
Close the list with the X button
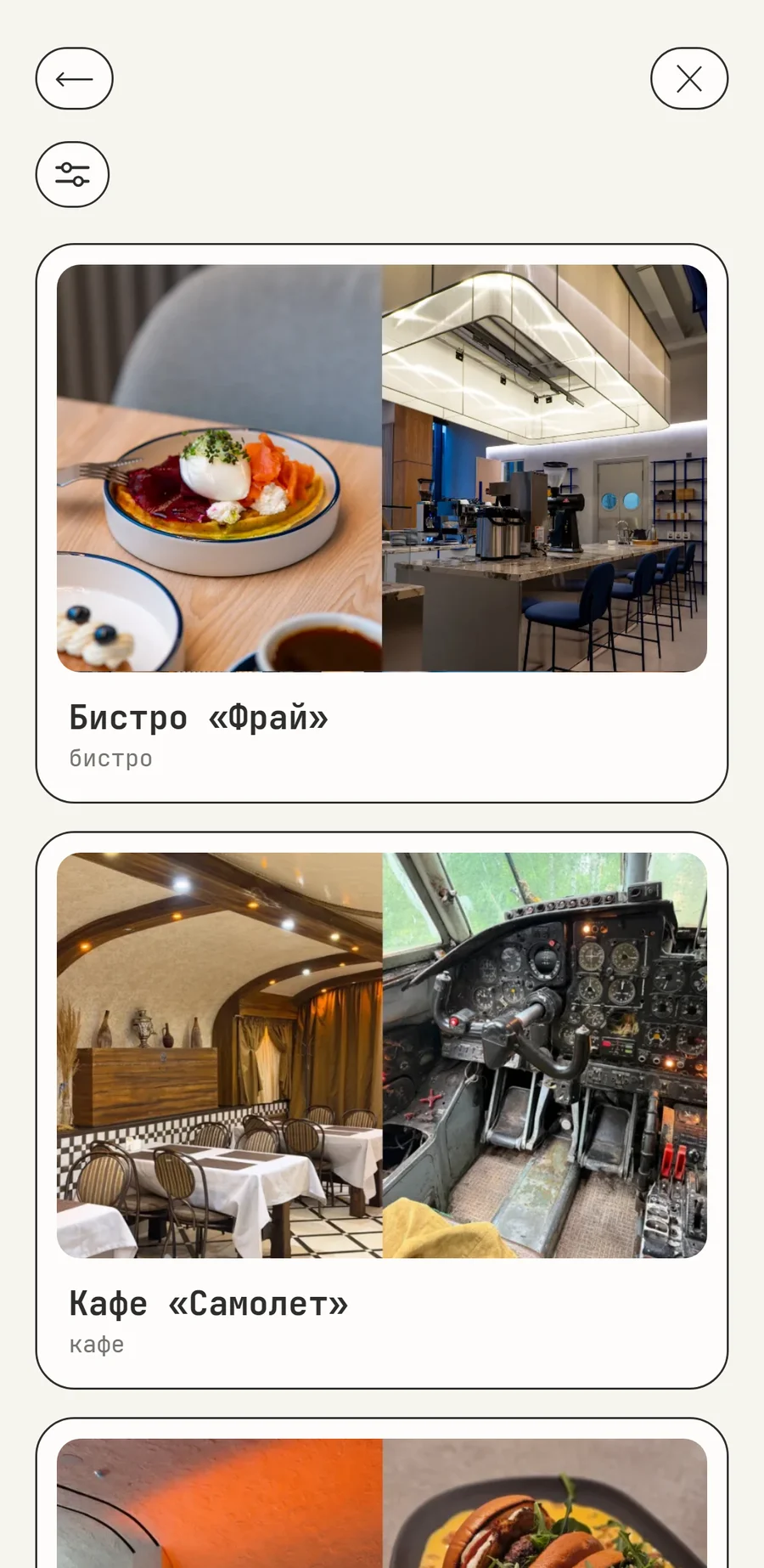689,78
